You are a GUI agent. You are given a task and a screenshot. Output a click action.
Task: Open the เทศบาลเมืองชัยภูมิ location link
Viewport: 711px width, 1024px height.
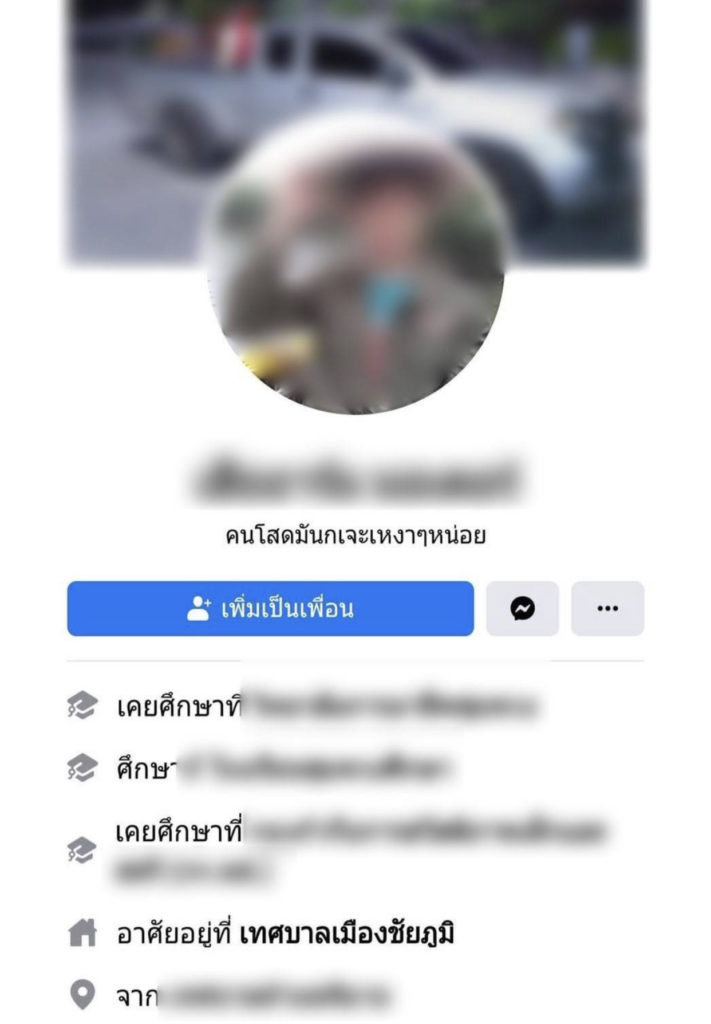pyautogui.click(x=356, y=934)
